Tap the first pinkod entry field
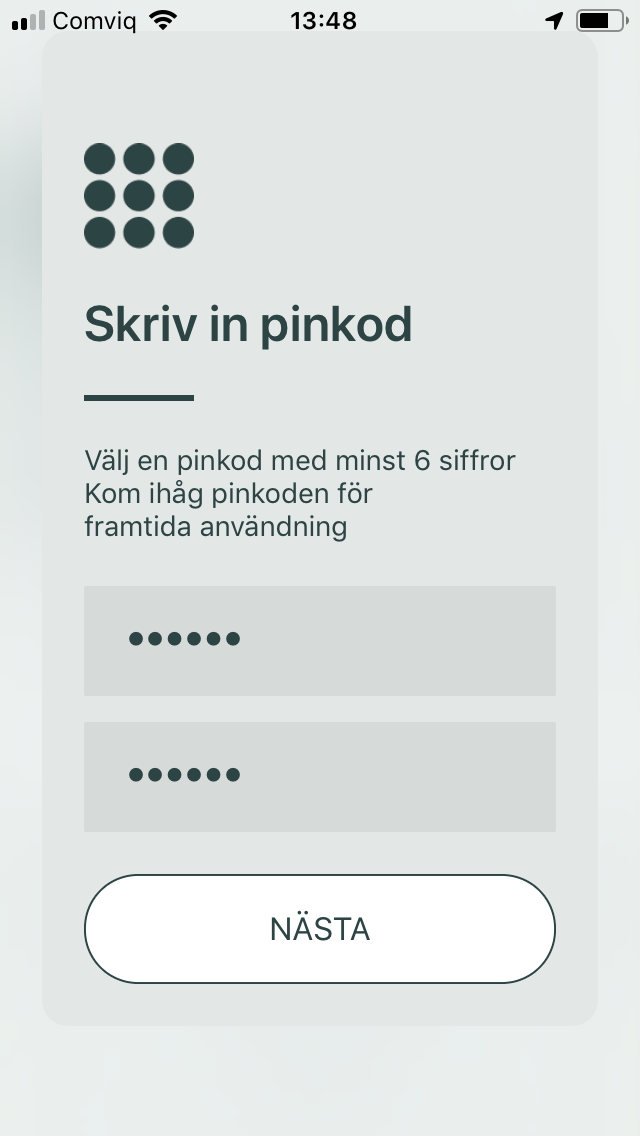 point(320,640)
